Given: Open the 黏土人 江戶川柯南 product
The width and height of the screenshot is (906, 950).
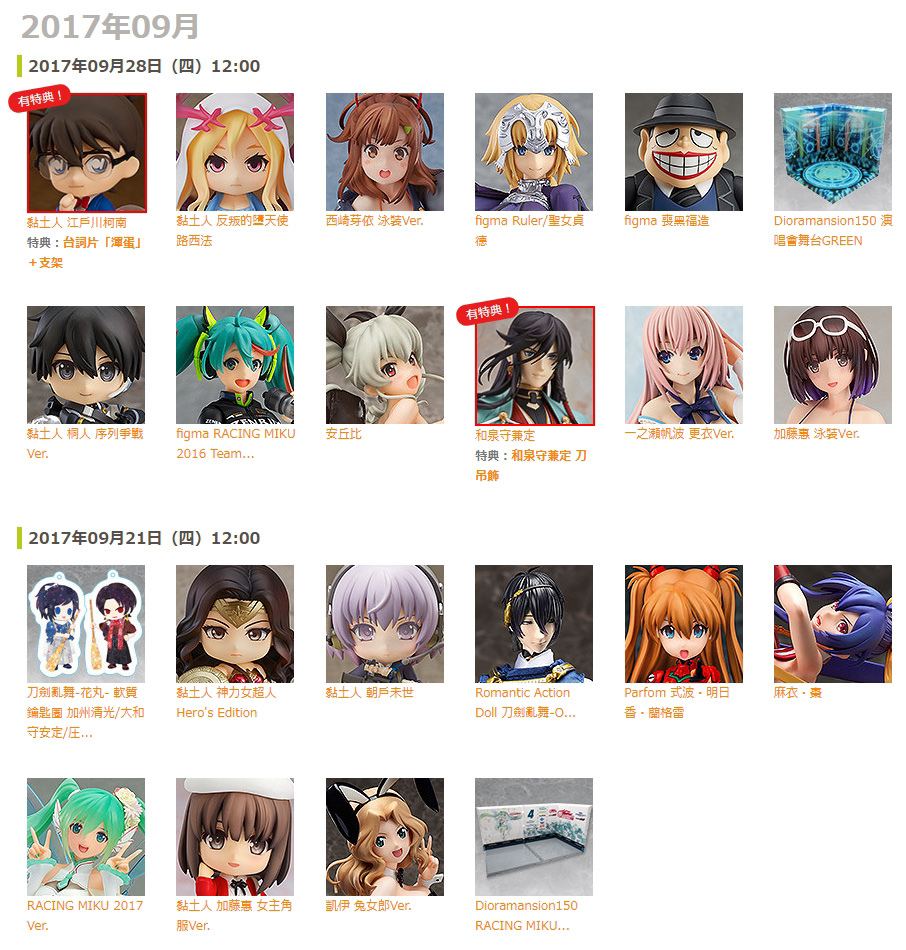Looking at the screenshot, I should [x=86, y=152].
